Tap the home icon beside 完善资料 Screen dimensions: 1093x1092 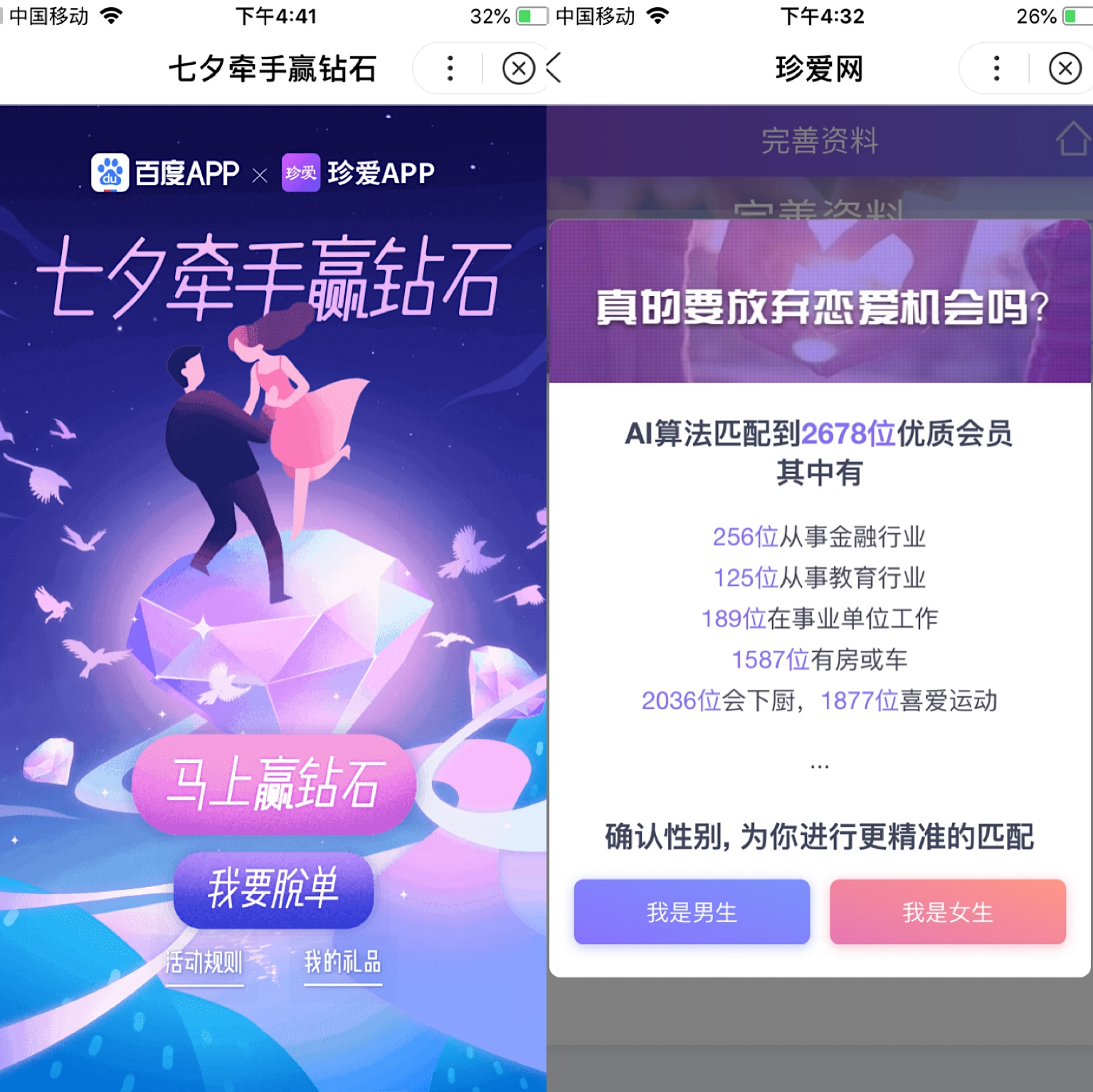coord(1073,139)
